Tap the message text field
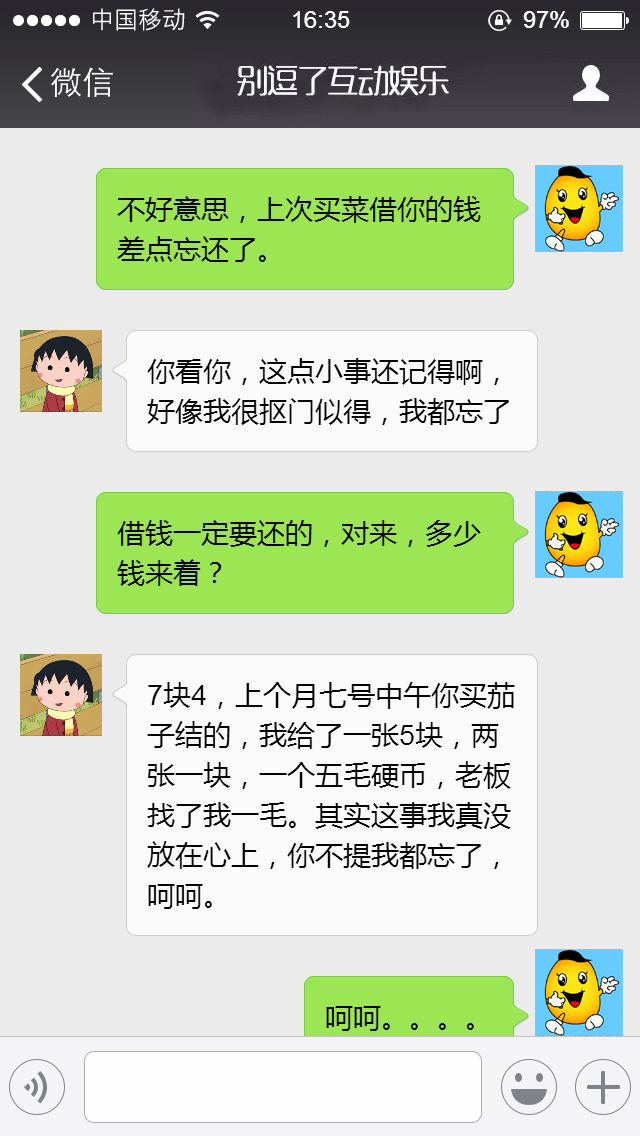This screenshot has width=640, height=1136. pos(282,1087)
